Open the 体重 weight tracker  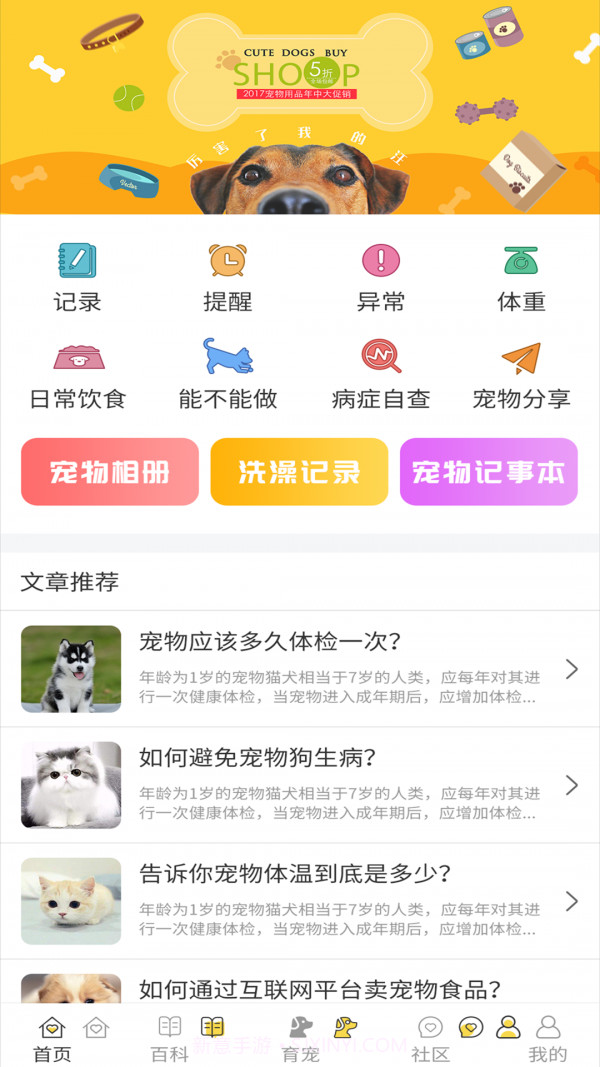[521, 277]
